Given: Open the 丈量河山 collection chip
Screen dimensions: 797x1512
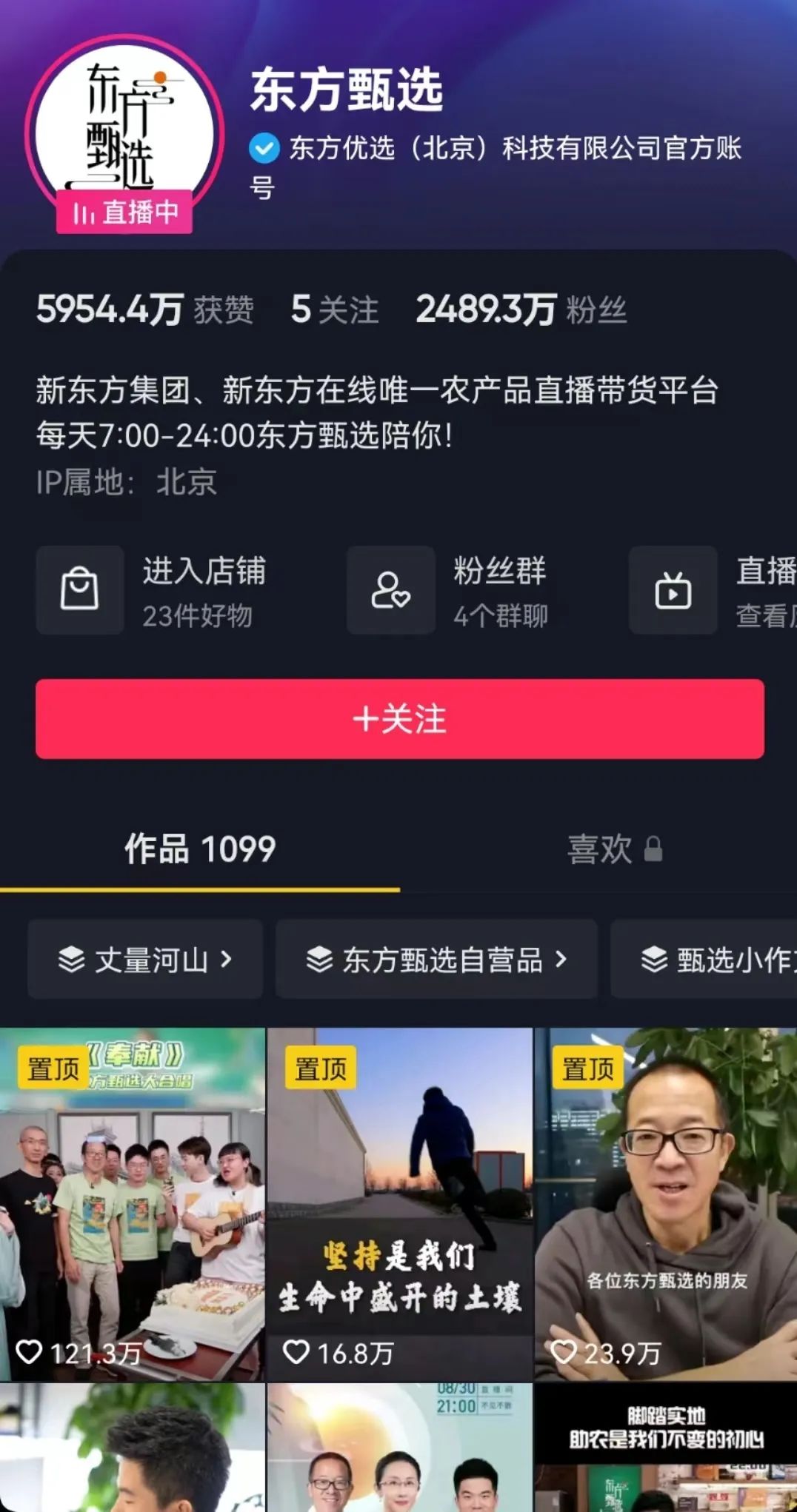Looking at the screenshot, I should [x=145, y=960].
